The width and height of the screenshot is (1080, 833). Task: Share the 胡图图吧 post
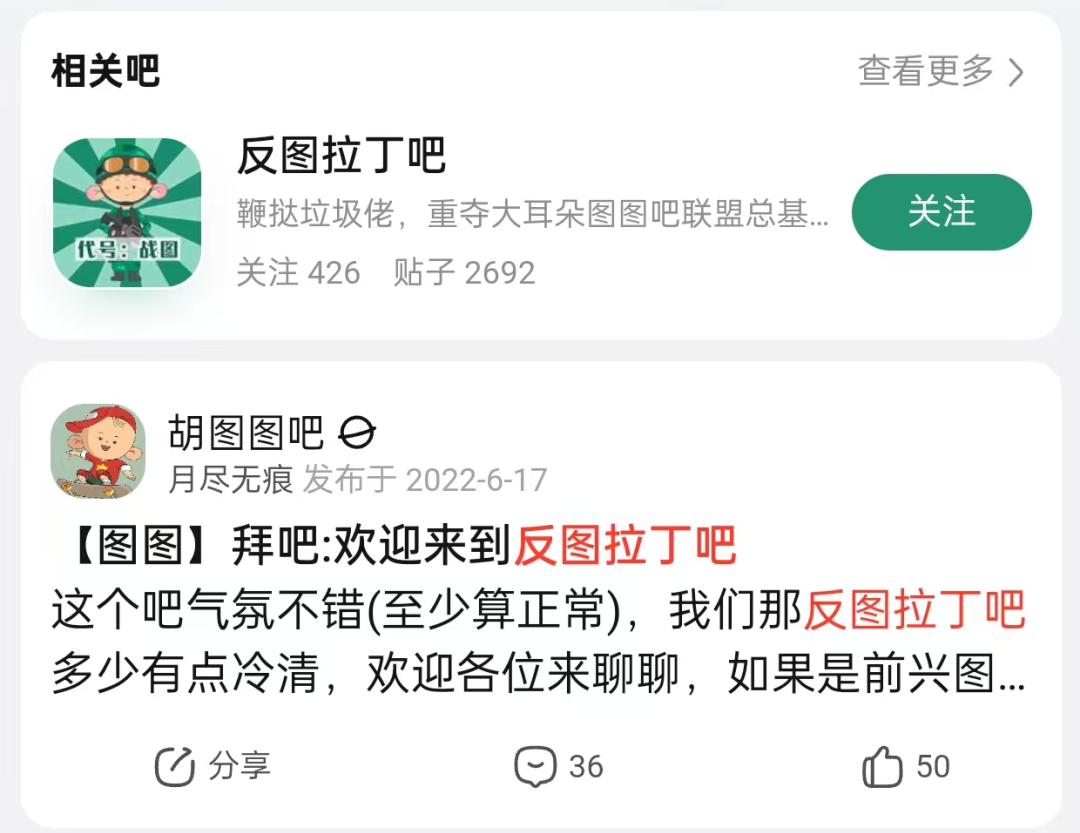coord(212,767)
